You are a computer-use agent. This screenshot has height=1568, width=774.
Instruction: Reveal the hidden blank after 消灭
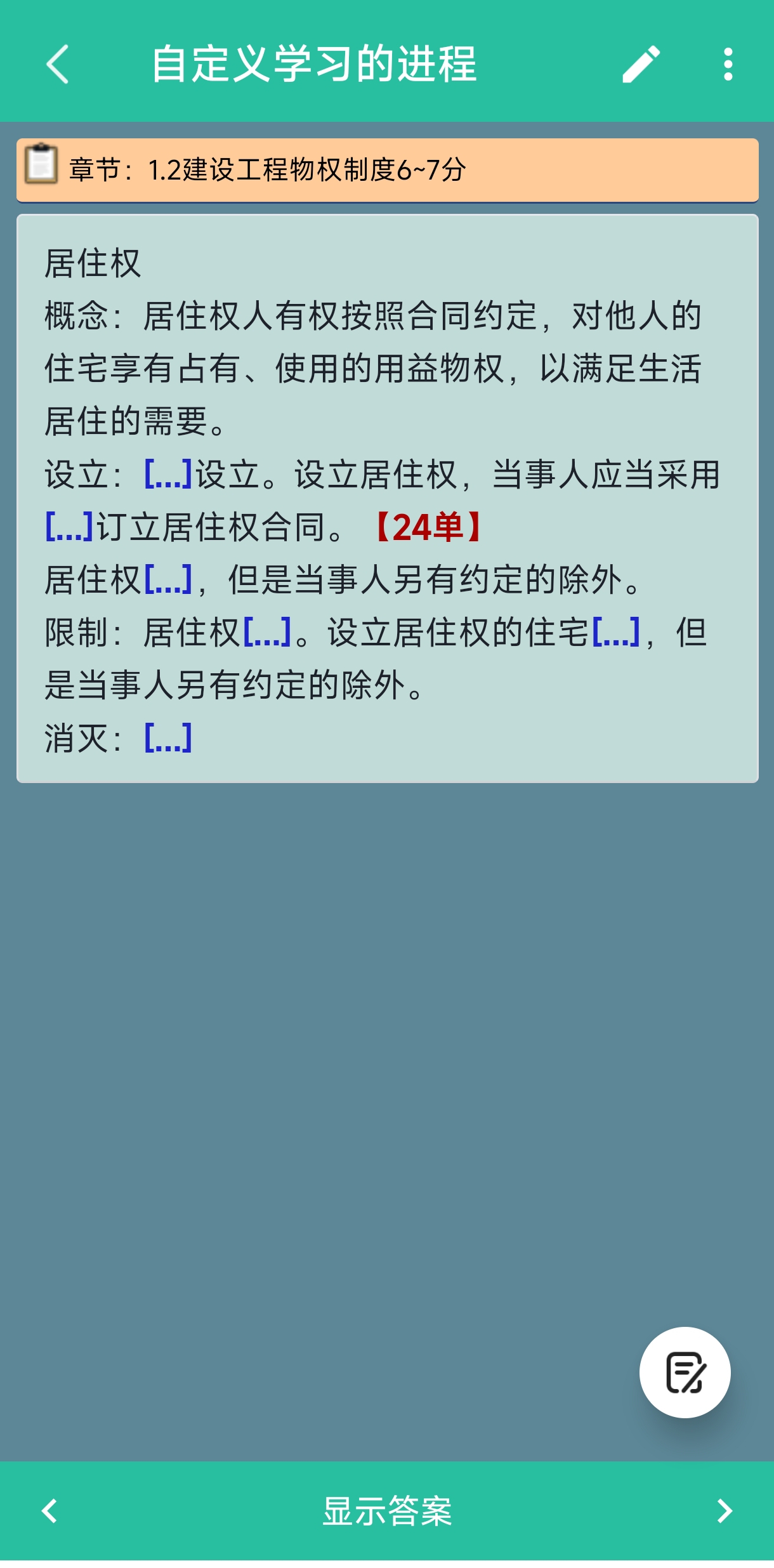[168, 737]
